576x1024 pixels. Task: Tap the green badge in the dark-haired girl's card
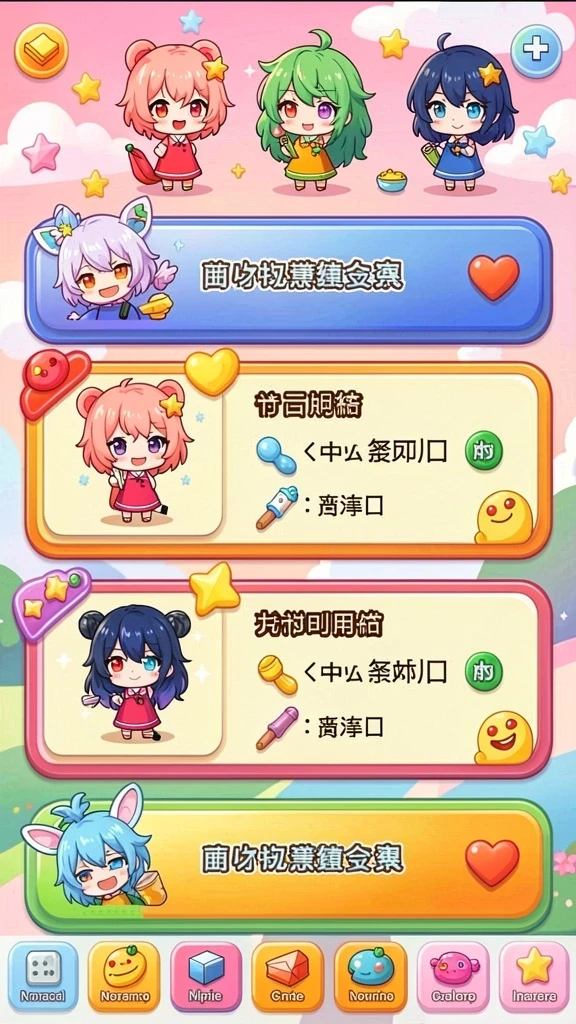pyautogui.click(x=483, y=672)
